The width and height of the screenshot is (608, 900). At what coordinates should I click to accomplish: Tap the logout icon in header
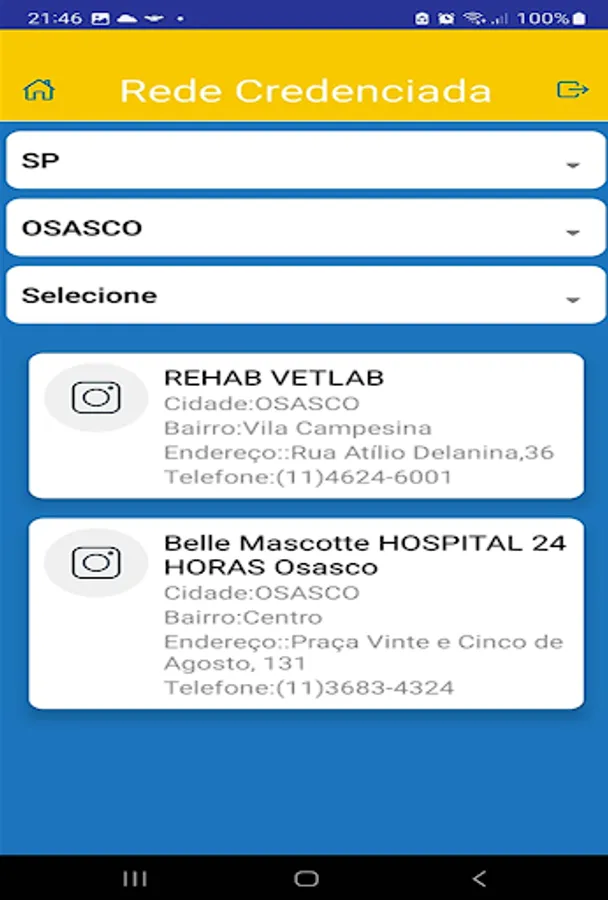tap(572, 89)
